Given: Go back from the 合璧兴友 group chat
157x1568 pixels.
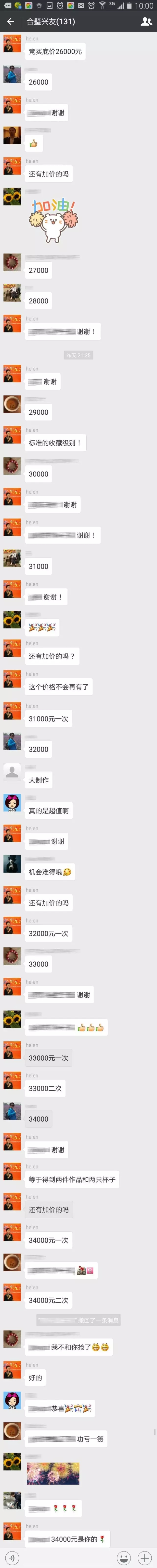Looking at the screenshot, I should click(x=10, y=21).
